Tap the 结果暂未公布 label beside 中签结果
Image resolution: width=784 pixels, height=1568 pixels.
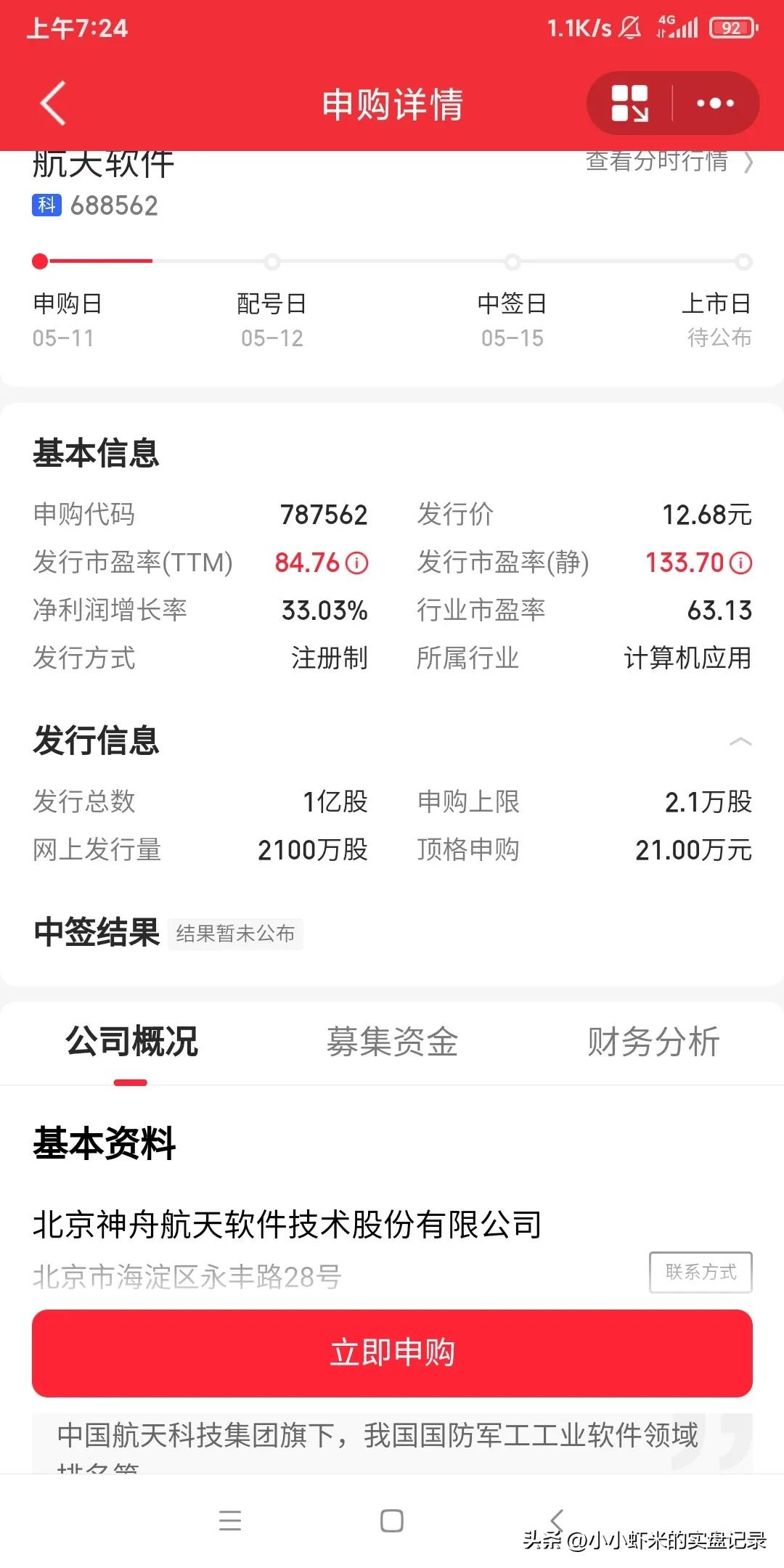(x=236, y=935)
